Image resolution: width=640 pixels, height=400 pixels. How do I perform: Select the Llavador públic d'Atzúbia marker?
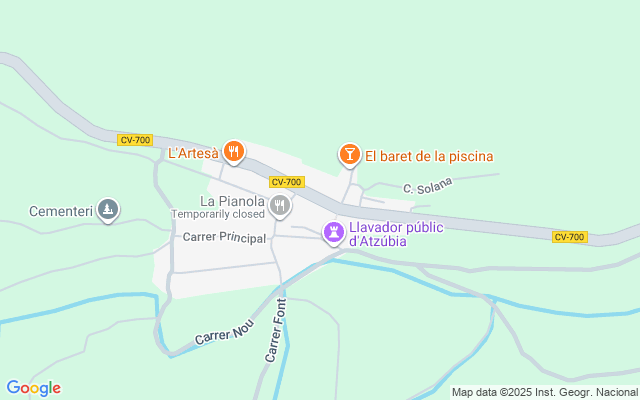click(333, 233)
